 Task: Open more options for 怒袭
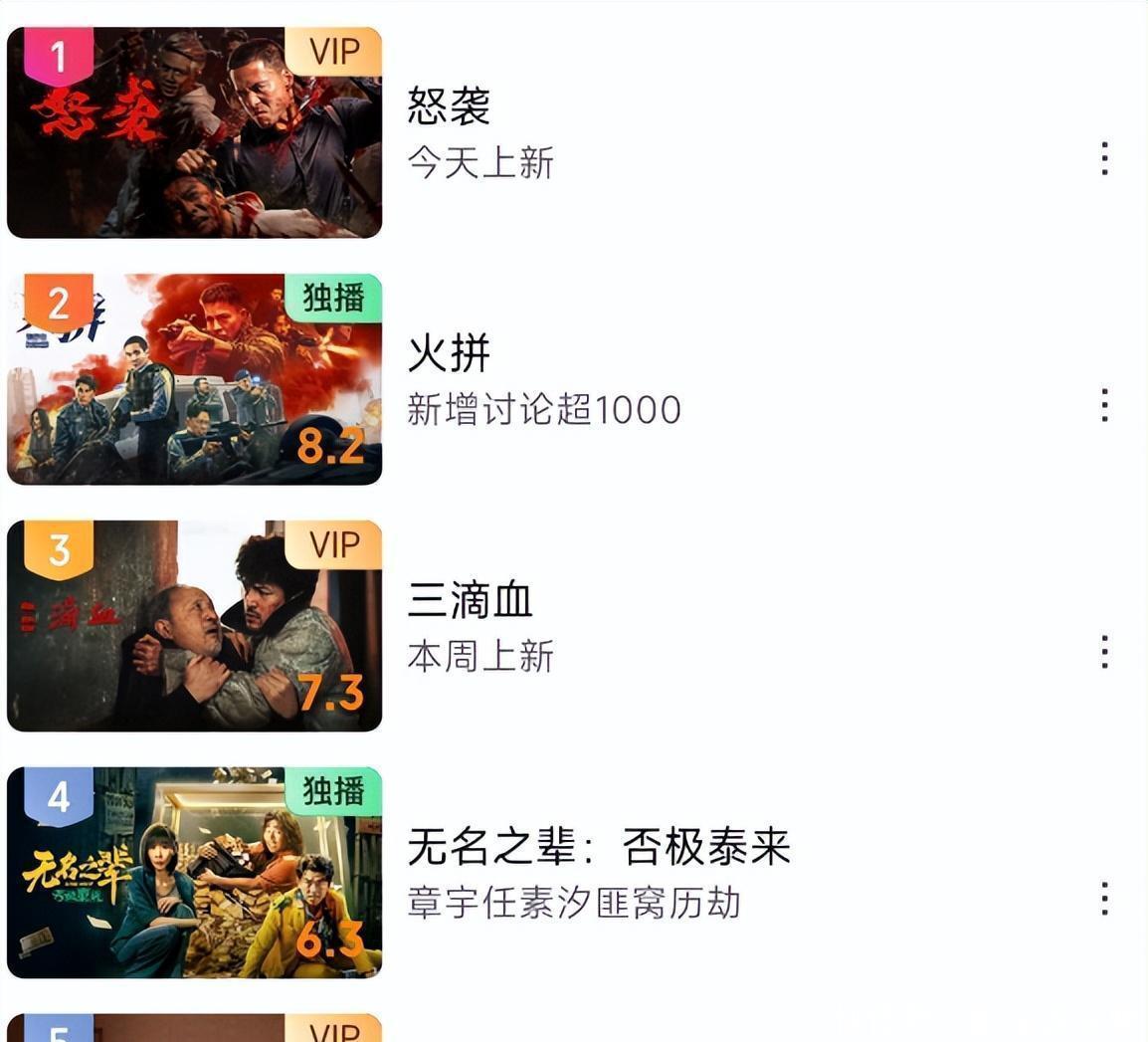(1104, 159)
